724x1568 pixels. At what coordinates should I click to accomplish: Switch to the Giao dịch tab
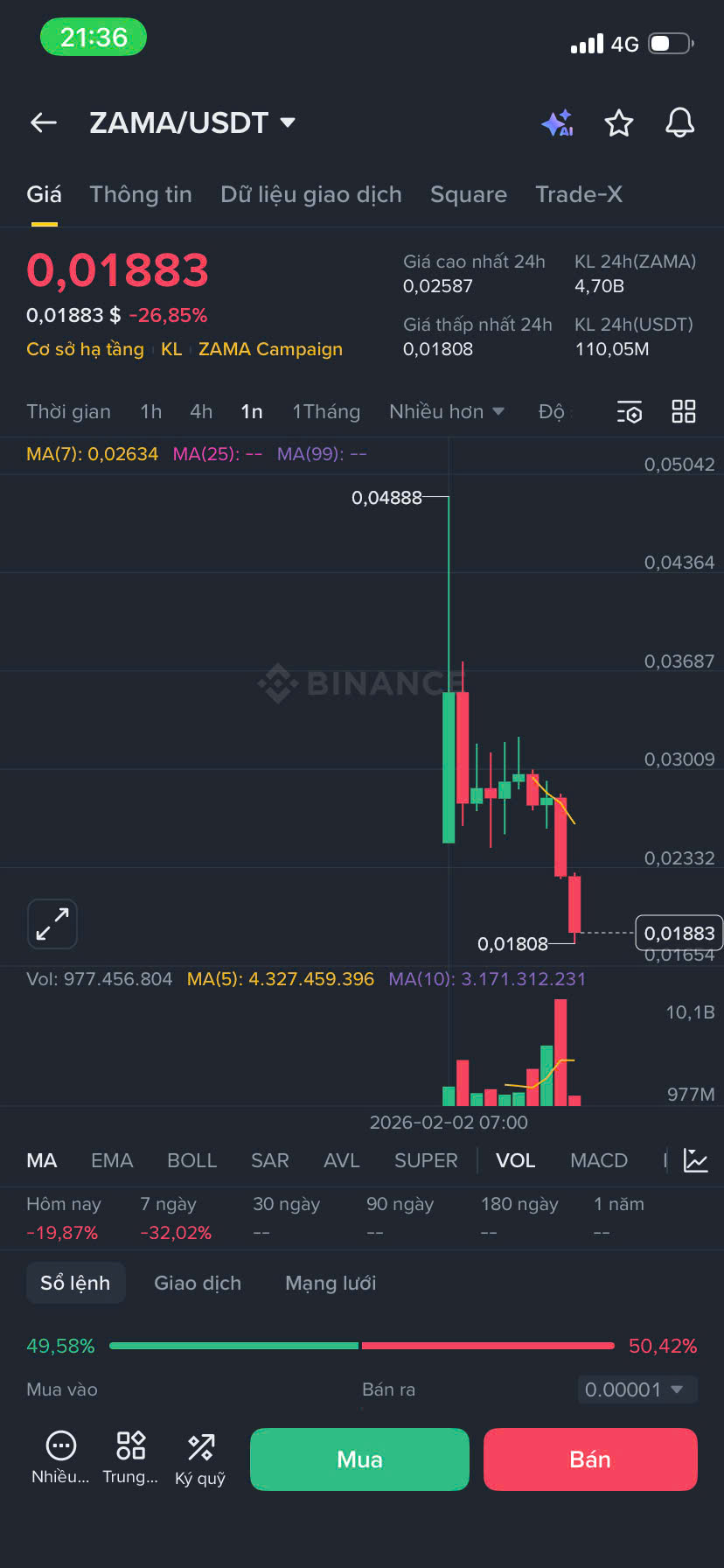198,1283
